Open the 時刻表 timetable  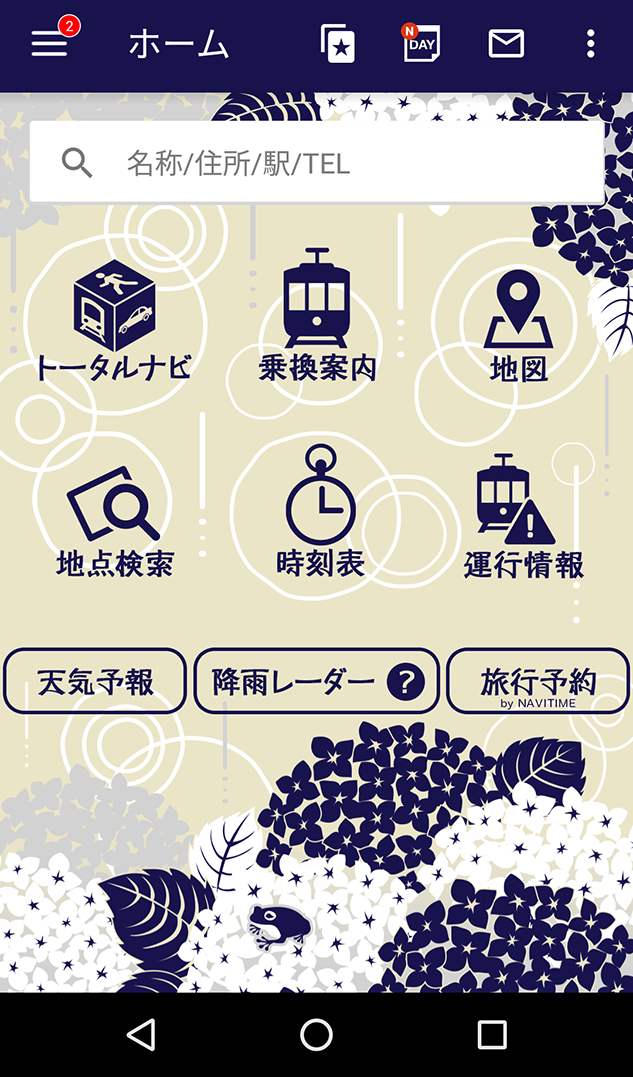click(x=320, y=514)
